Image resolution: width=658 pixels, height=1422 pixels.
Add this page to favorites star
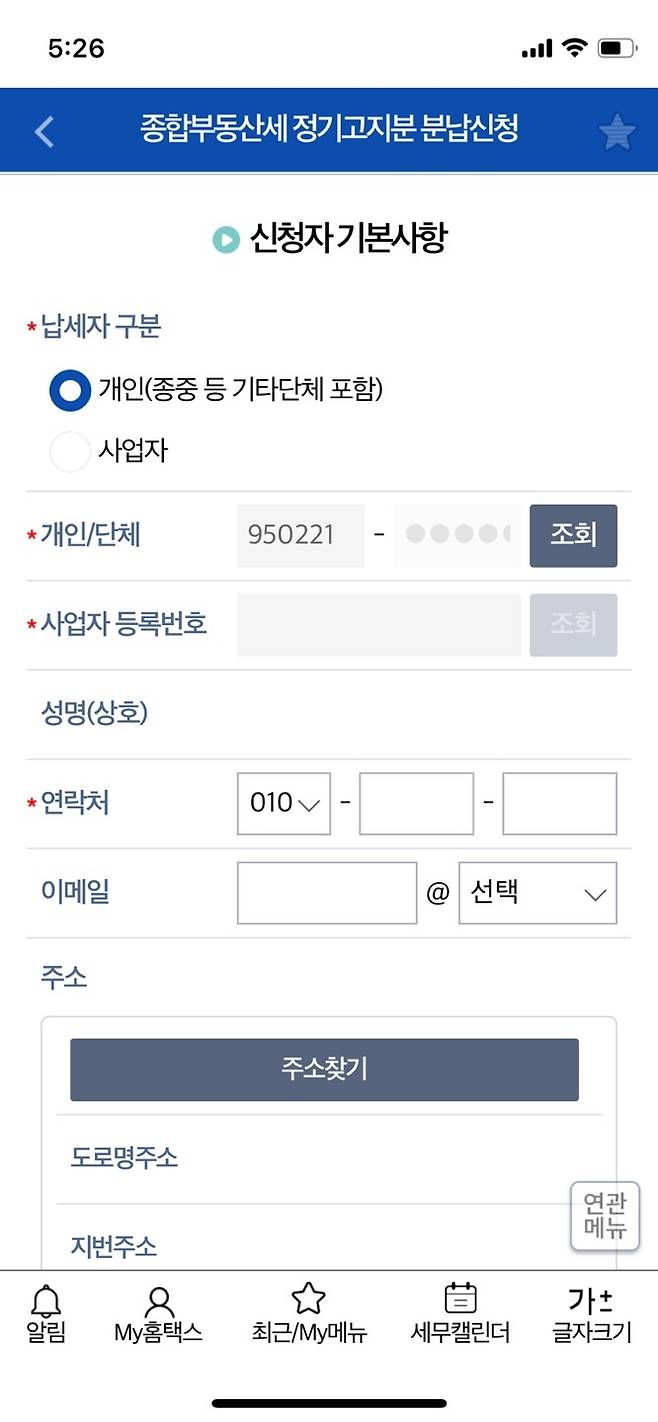(617, 132)
